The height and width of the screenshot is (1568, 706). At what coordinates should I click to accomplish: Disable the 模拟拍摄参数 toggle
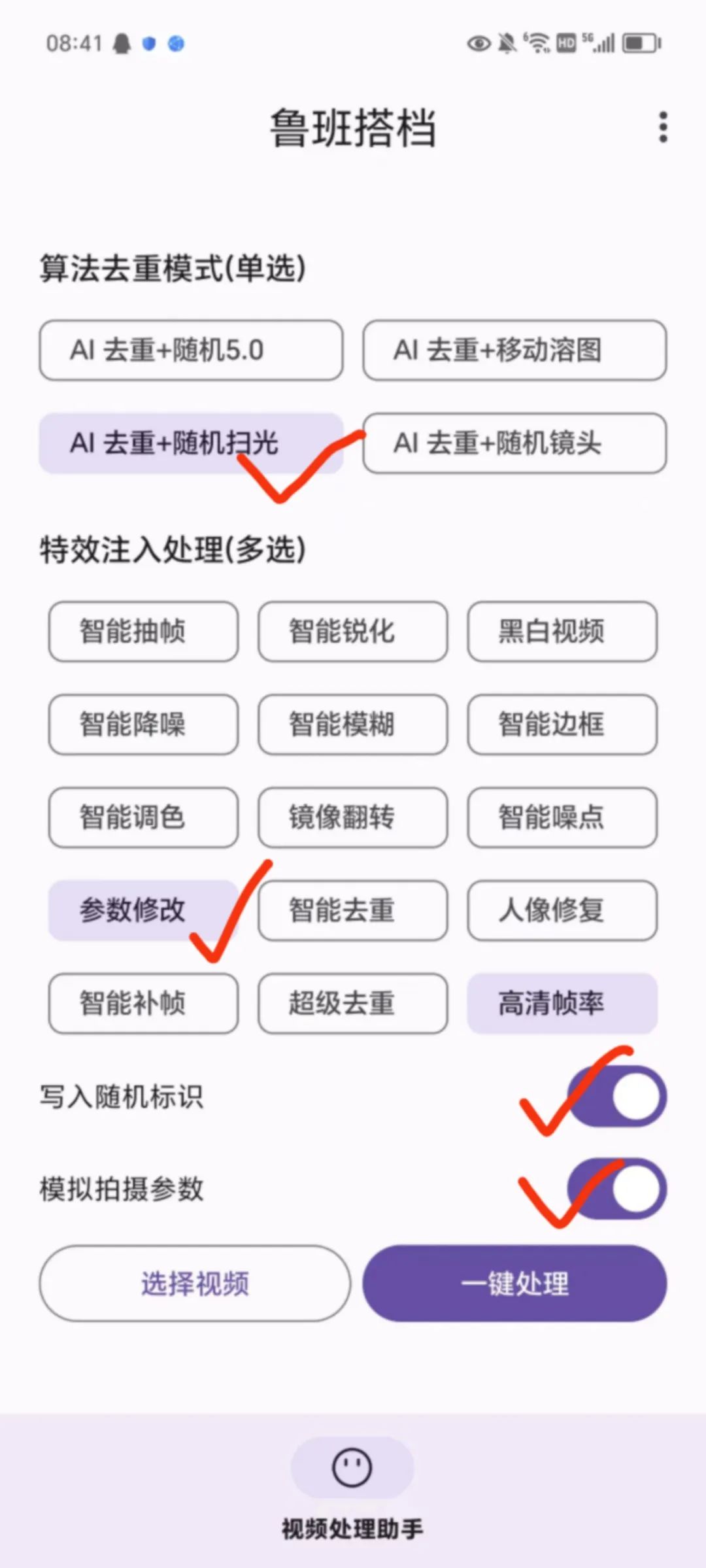(615, 1190)
